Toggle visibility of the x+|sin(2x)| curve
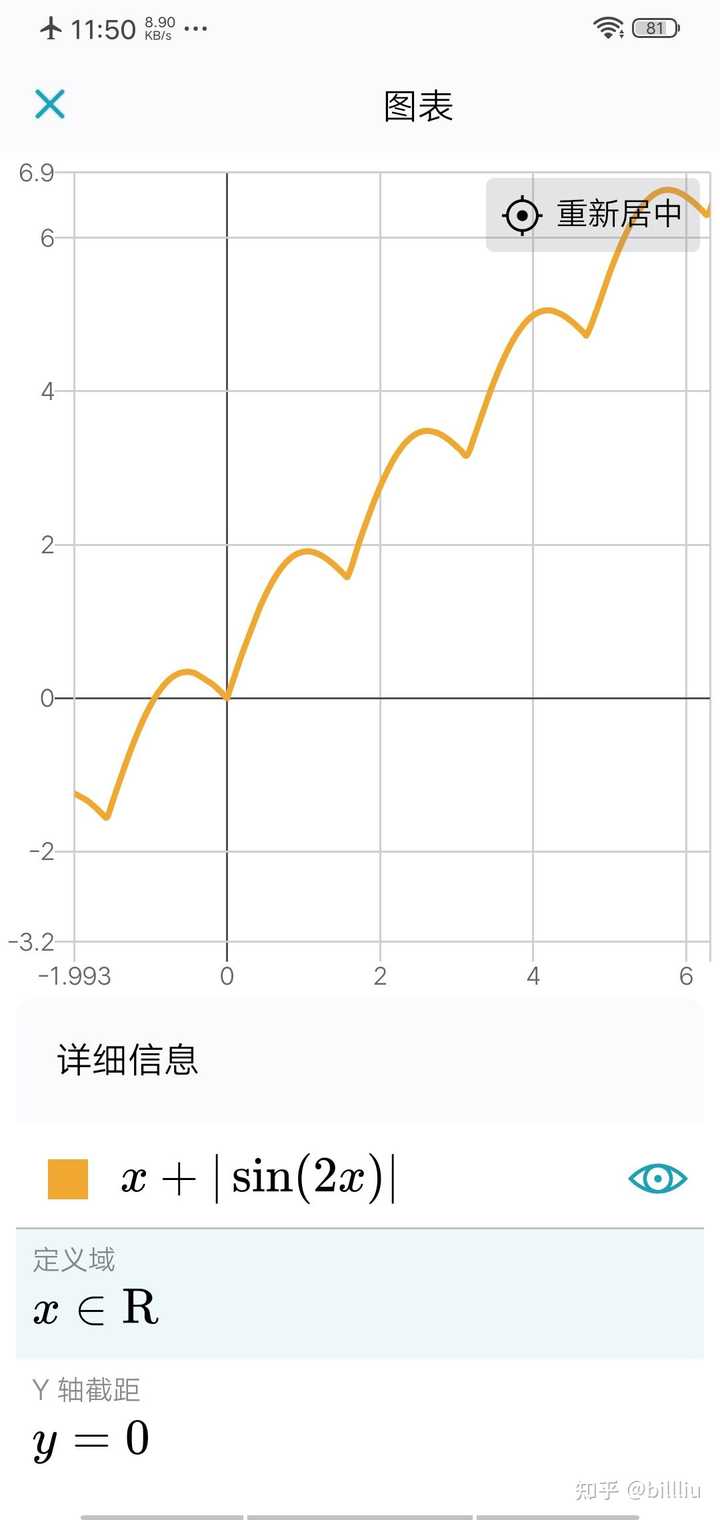 [x=657, y=1179]
